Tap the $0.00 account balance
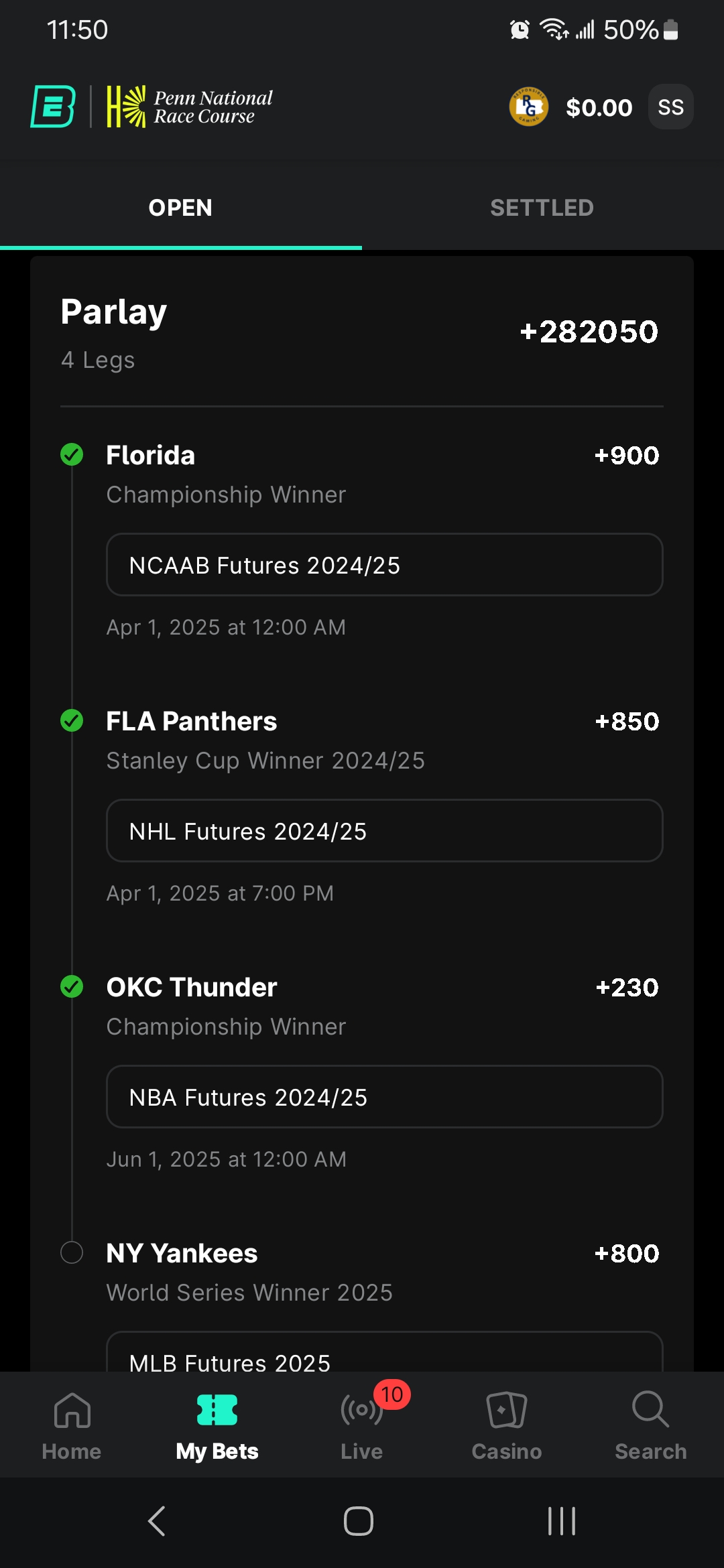This screenshot has height=1568, width=724. (599, 107)
